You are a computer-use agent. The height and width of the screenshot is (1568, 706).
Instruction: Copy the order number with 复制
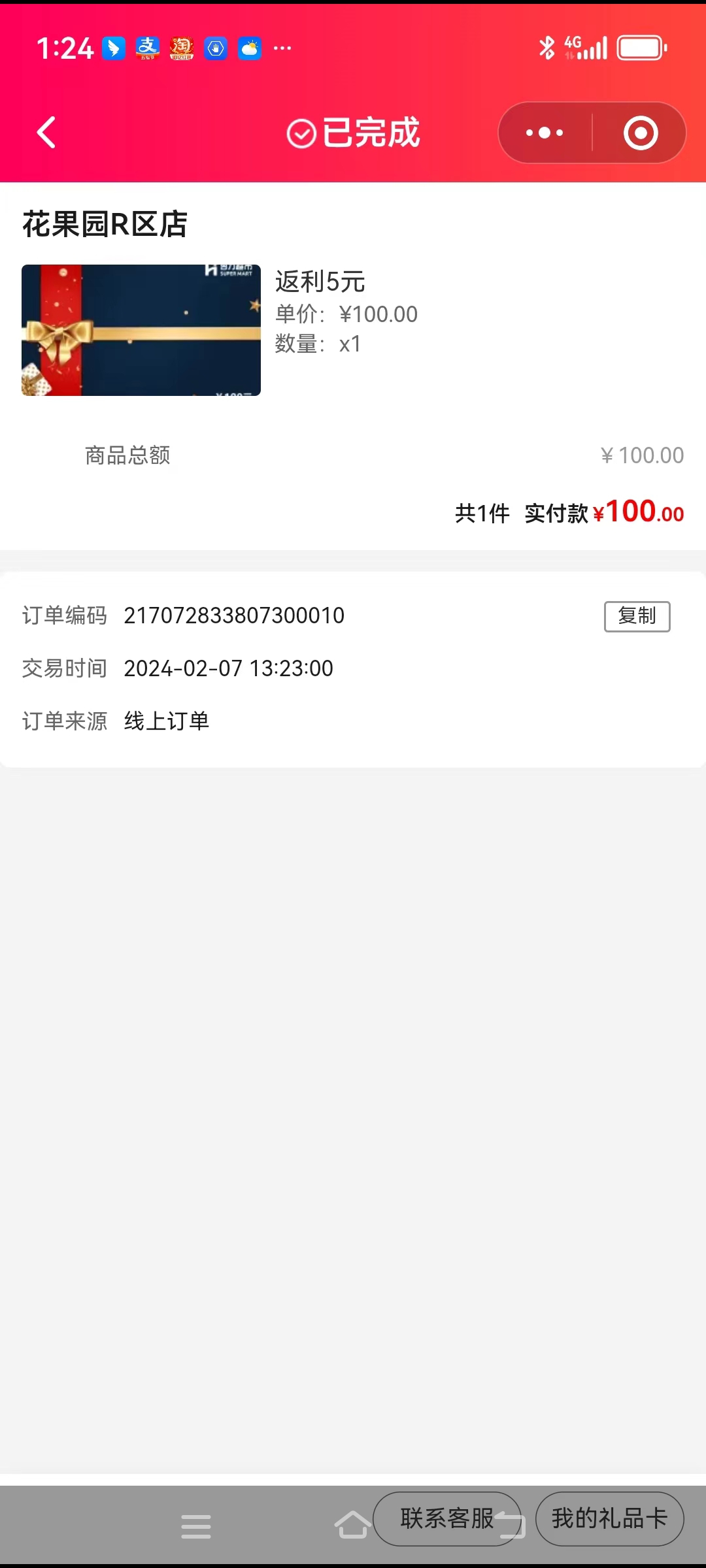[x=637, y=616]
